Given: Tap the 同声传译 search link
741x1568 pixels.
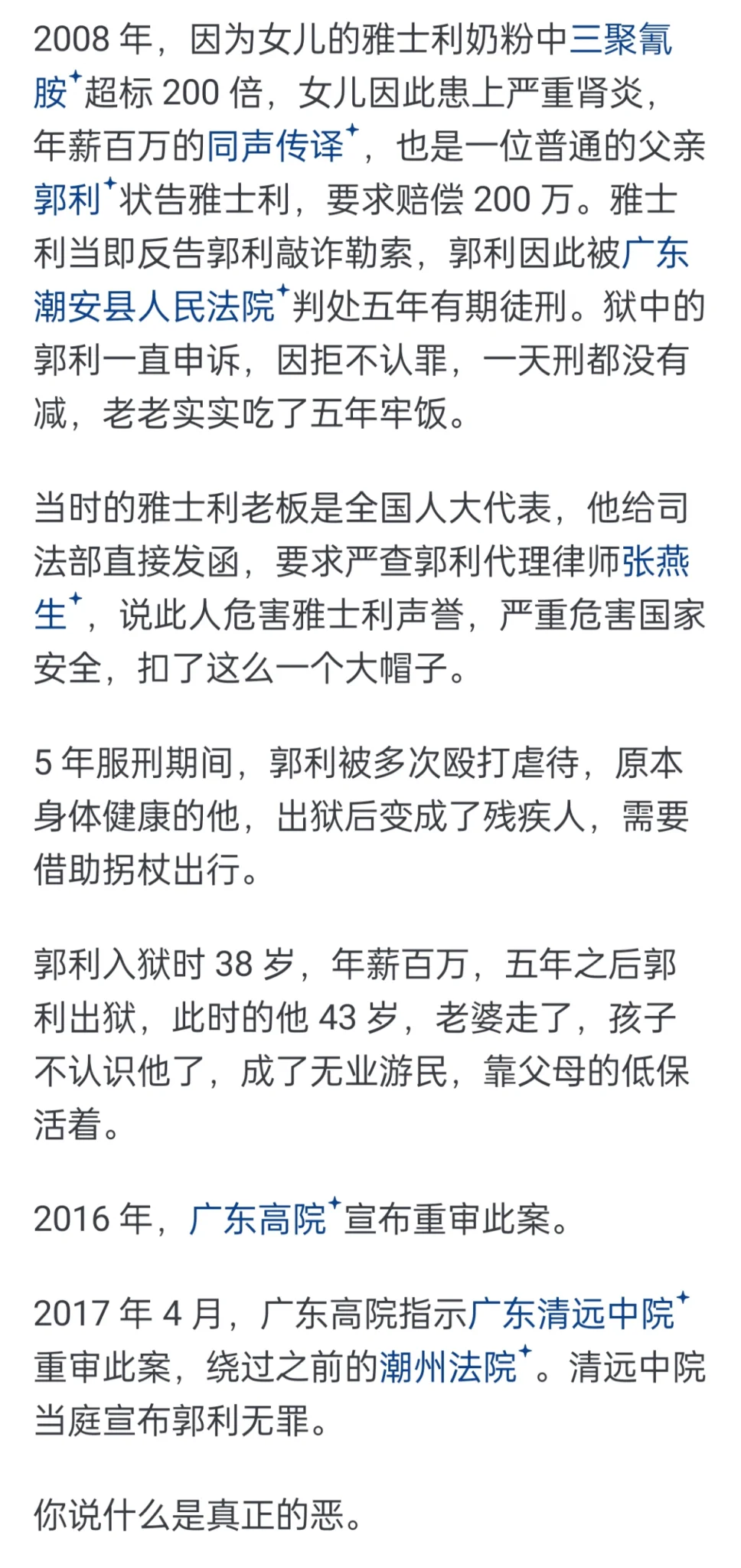Looking at the screenshot, I should click(276, 146).
